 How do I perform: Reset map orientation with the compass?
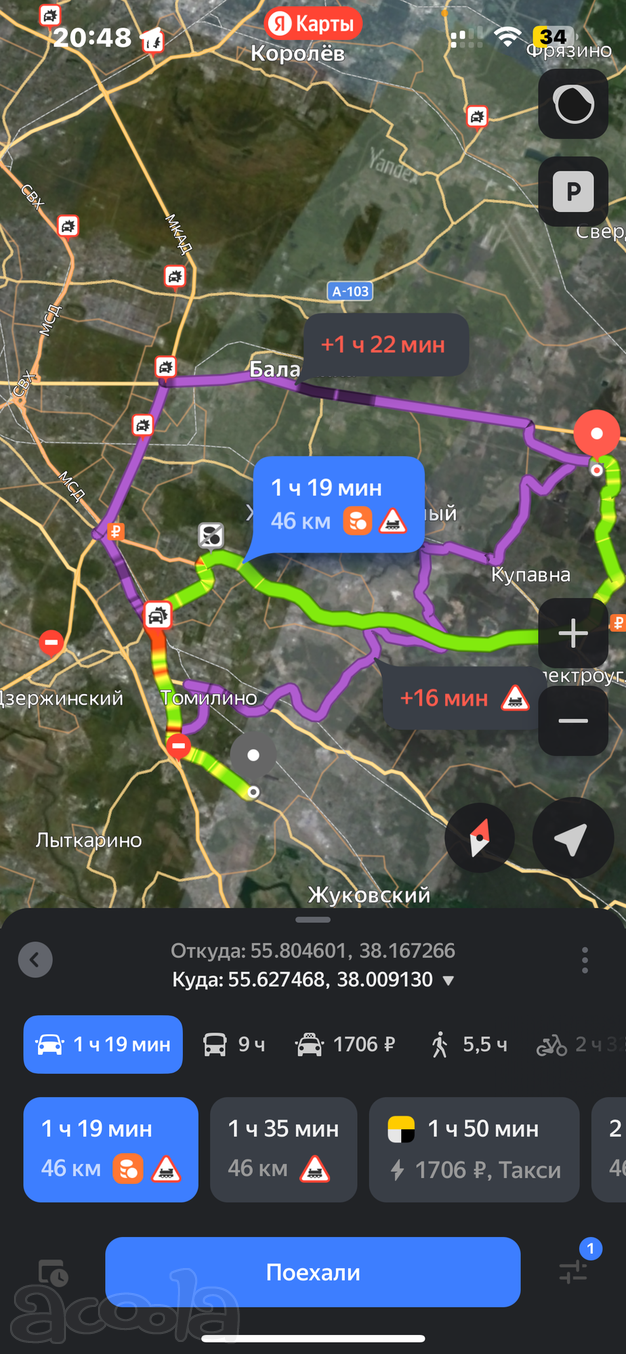[x=480, y=838]
